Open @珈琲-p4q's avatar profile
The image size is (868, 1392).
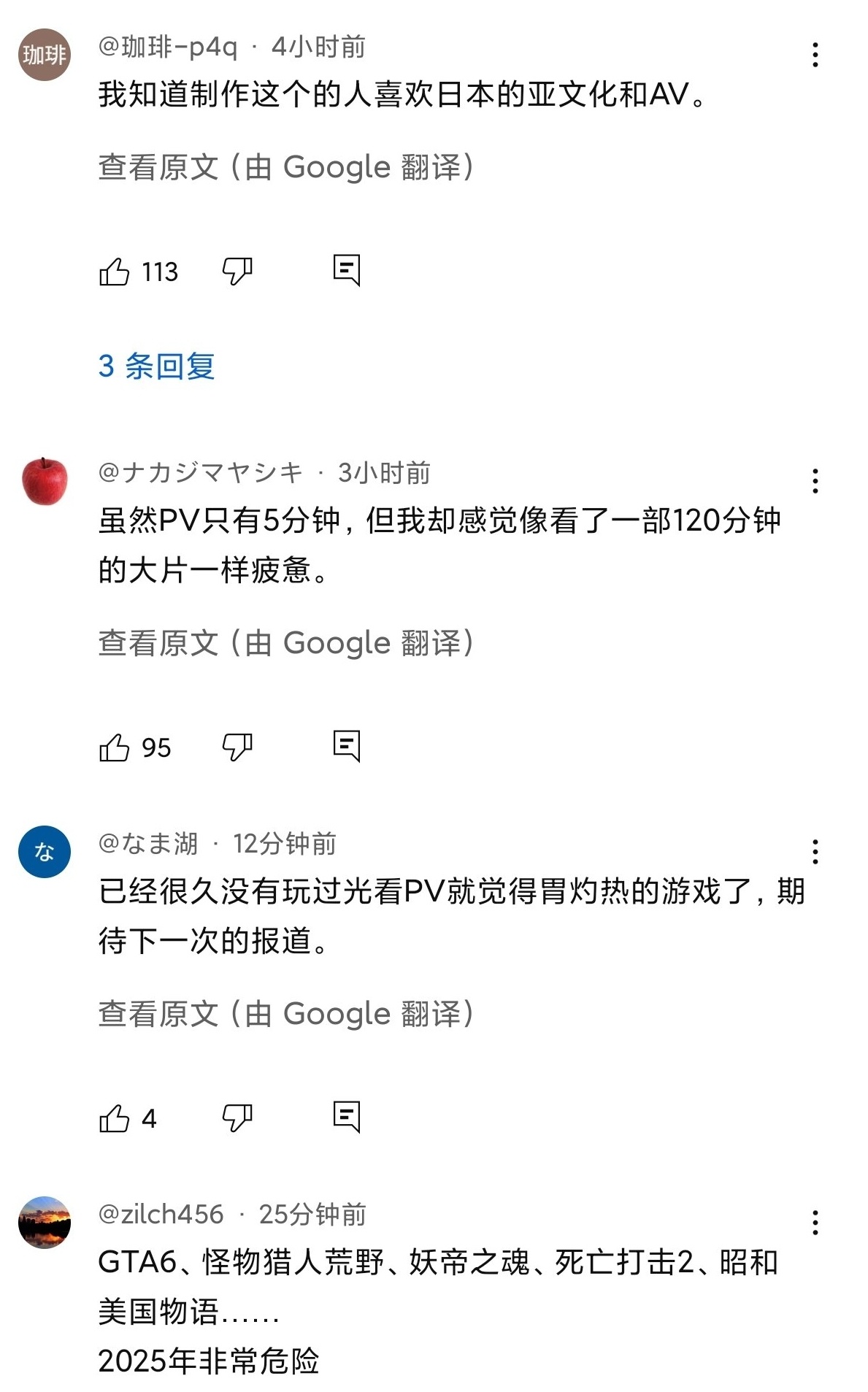[x=45, y=55]
